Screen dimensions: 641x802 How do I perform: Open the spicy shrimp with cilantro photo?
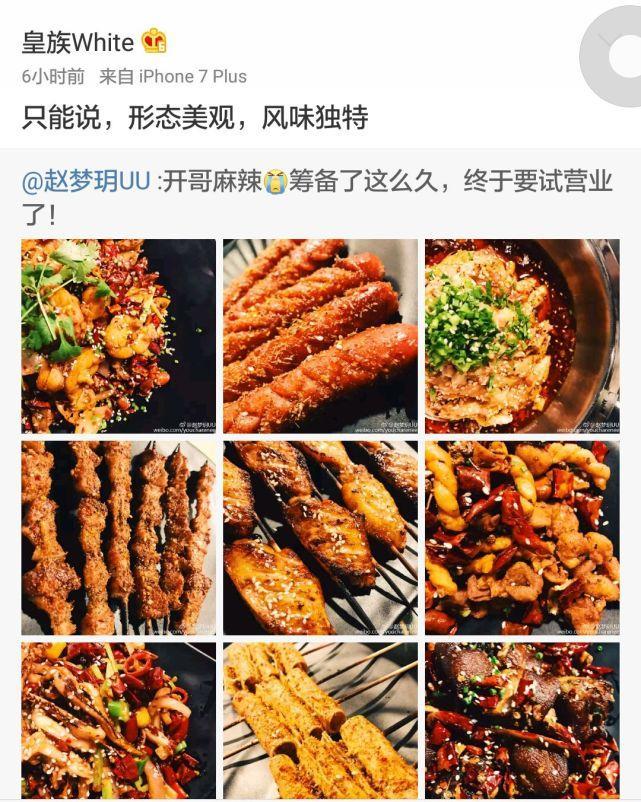pyautogui.click(x=118, y=335)
